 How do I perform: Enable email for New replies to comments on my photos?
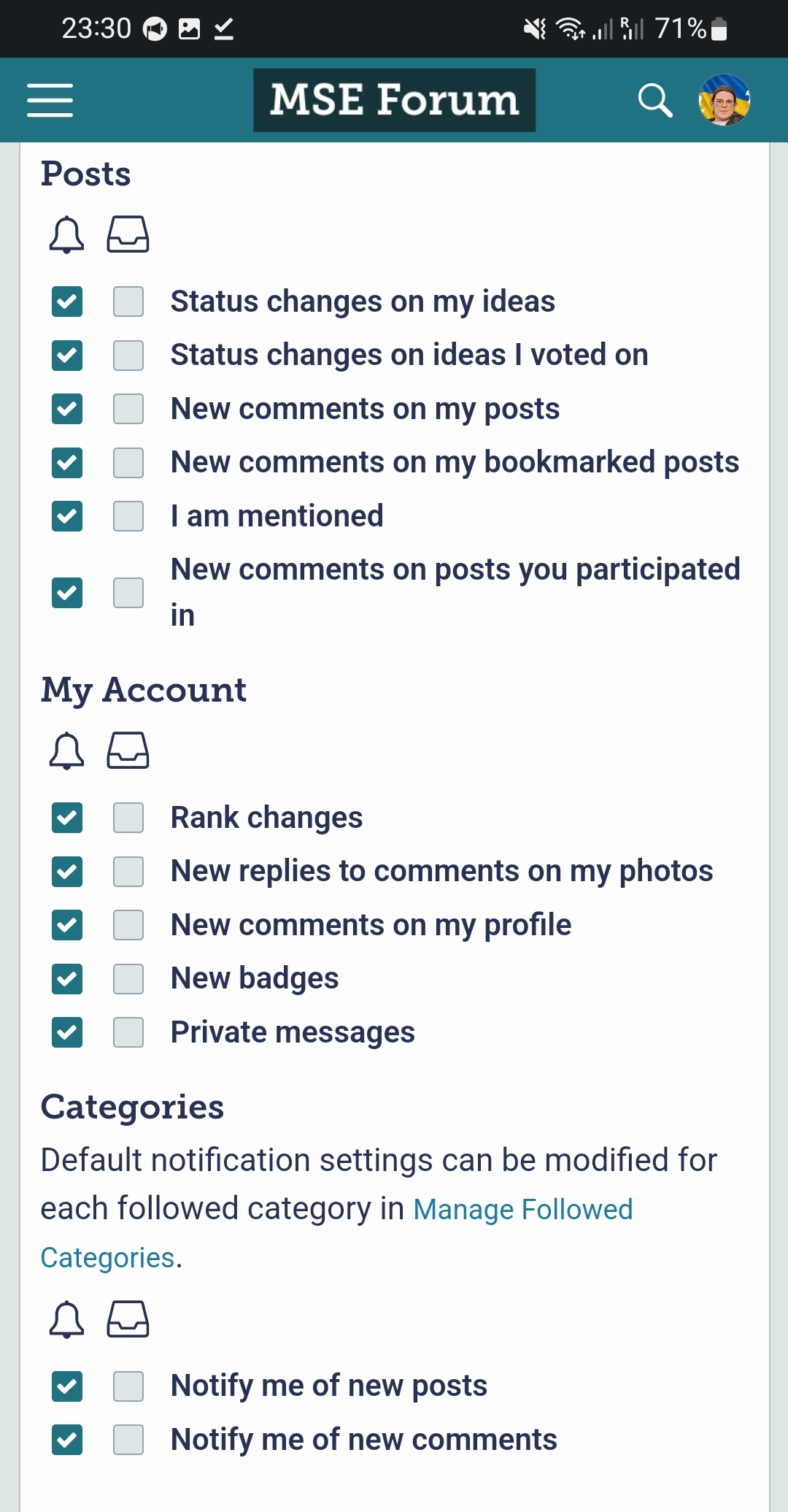(128, 872)
